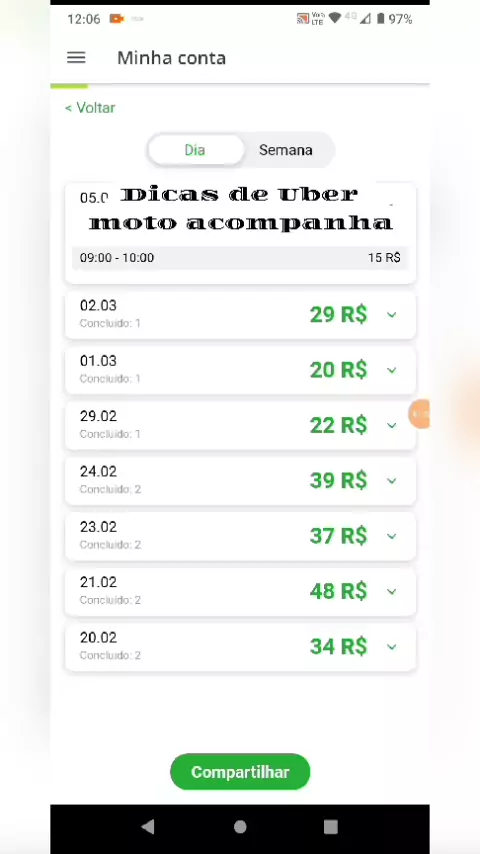This screenshot has width=480, height=854.
Task: Expand the 21.02 earnings entry
Action: [x=240, y=591]
